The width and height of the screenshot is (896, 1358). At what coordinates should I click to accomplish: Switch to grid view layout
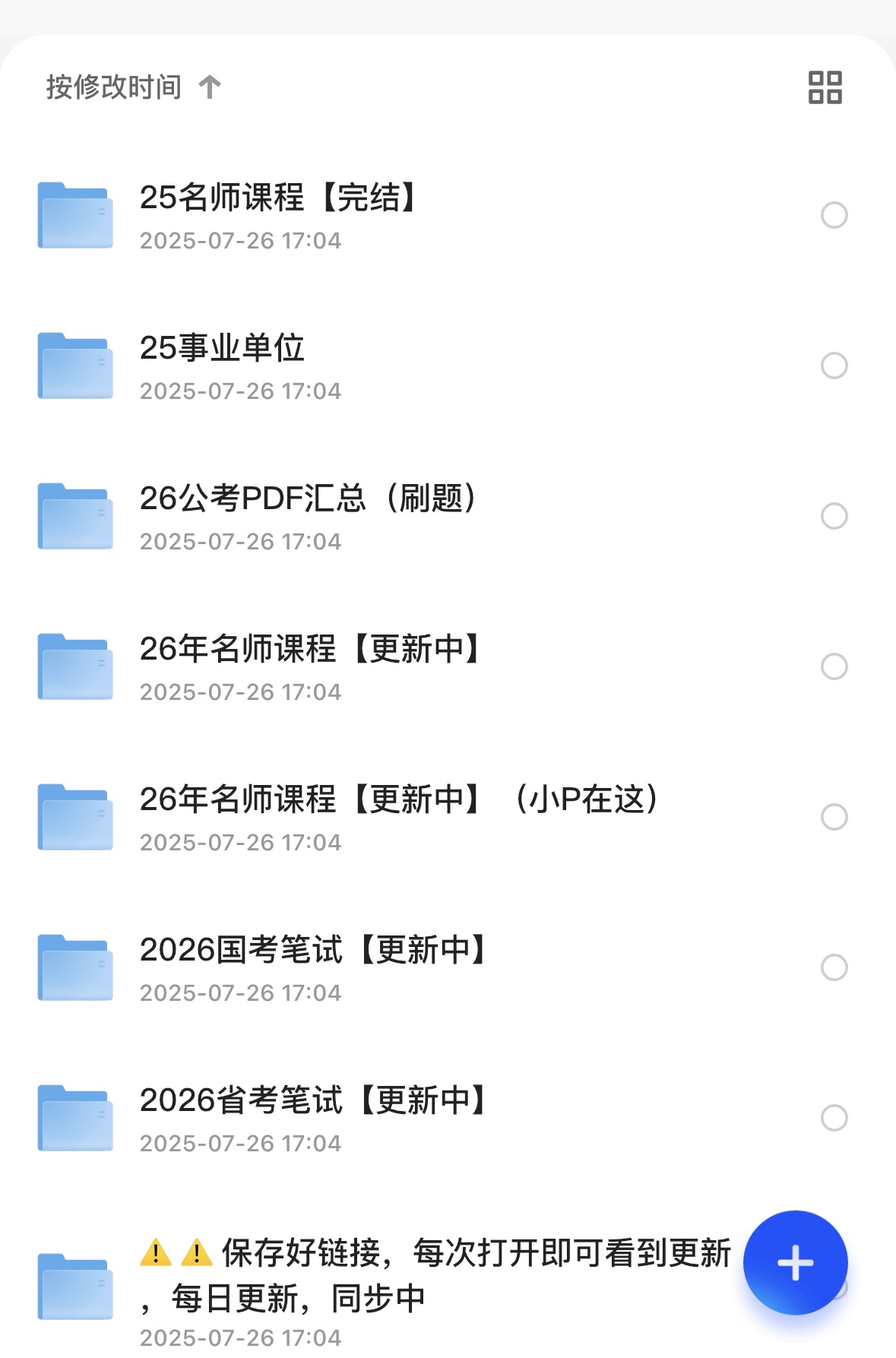825,87
